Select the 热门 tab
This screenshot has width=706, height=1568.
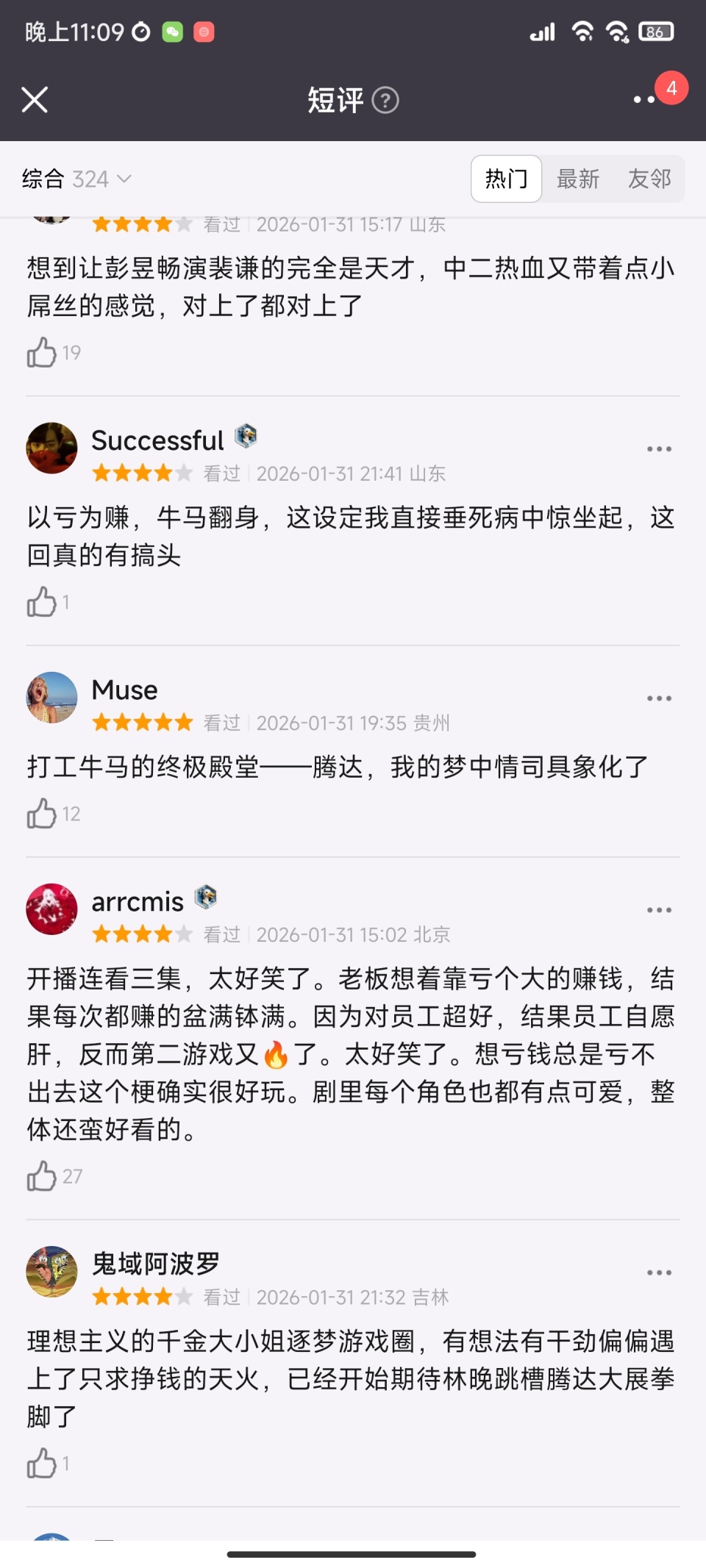505,179
